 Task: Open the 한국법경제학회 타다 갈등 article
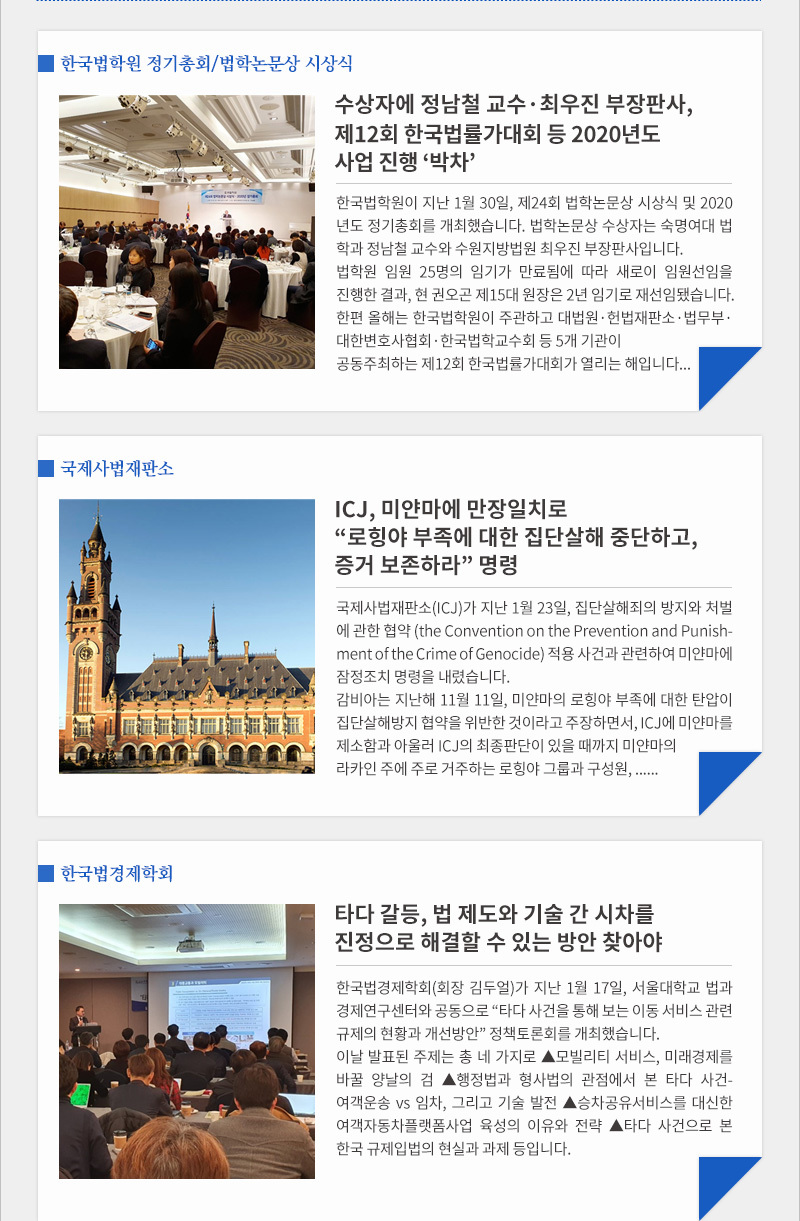498,927
